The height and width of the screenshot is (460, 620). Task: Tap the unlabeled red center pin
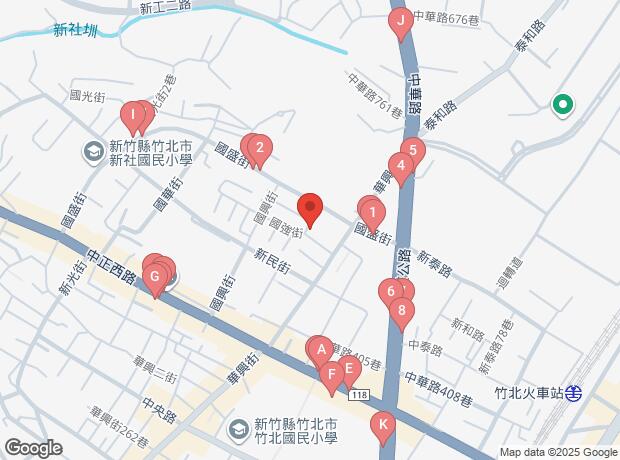[310, 208]
